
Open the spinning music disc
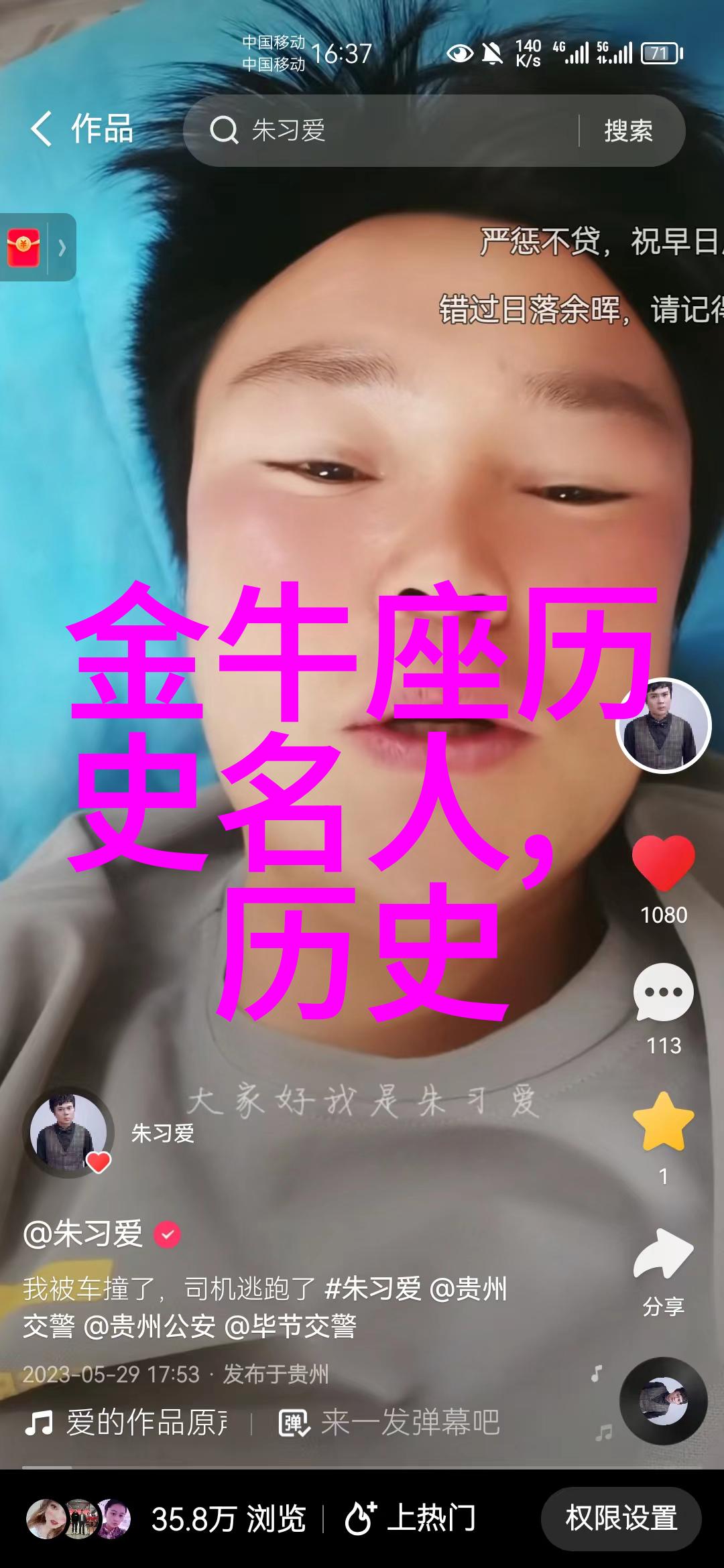coord(663,1400)
